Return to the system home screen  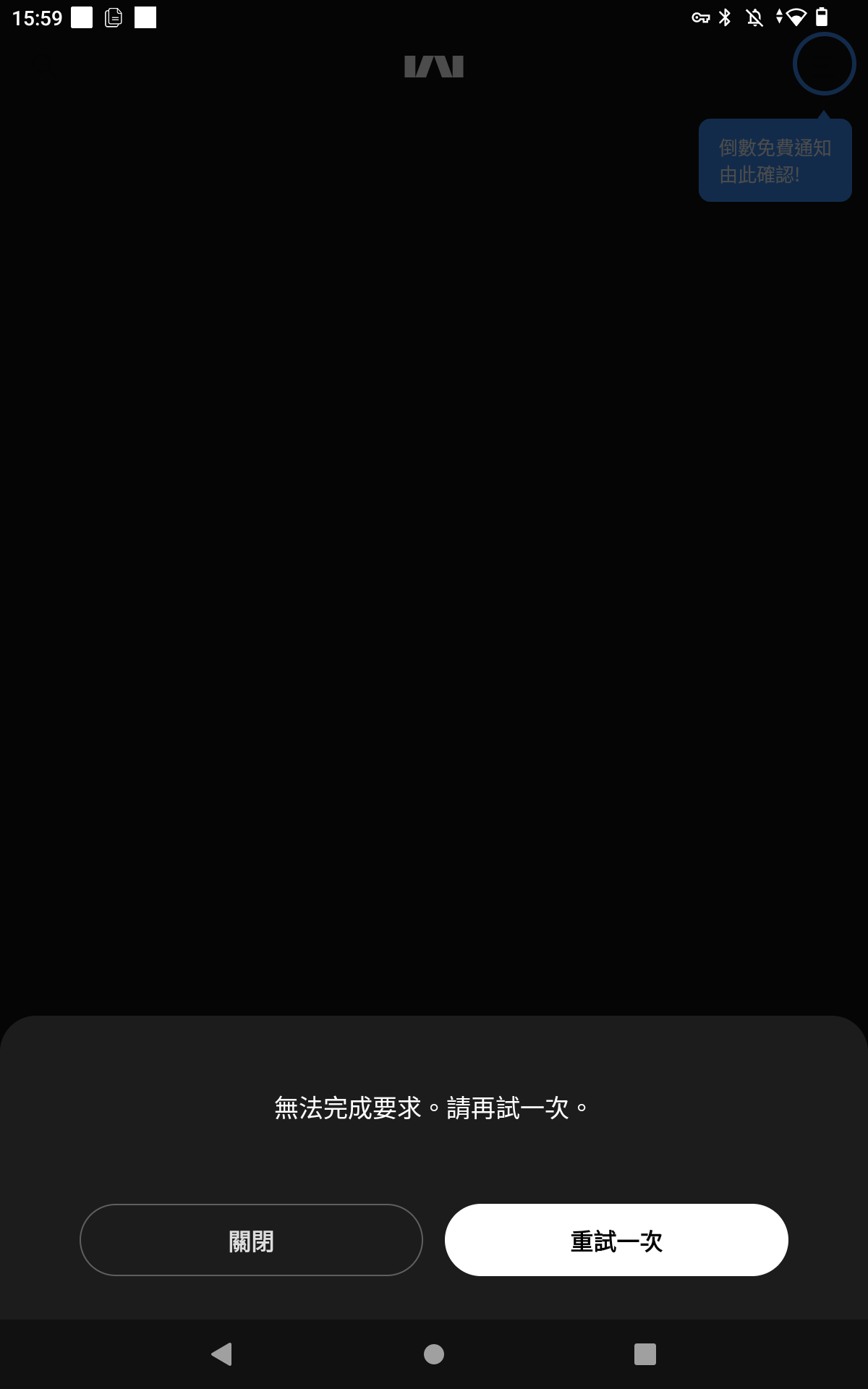click(434, 1354)
